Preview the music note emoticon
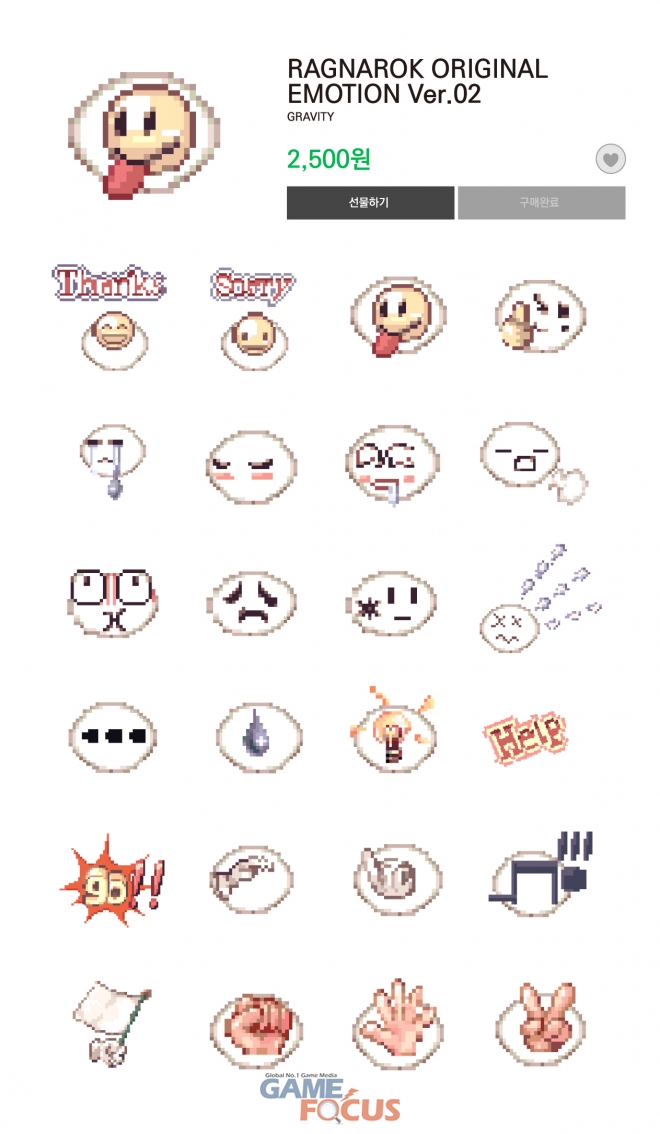This screenshot has height=1134, width=660. pos(540,870)
